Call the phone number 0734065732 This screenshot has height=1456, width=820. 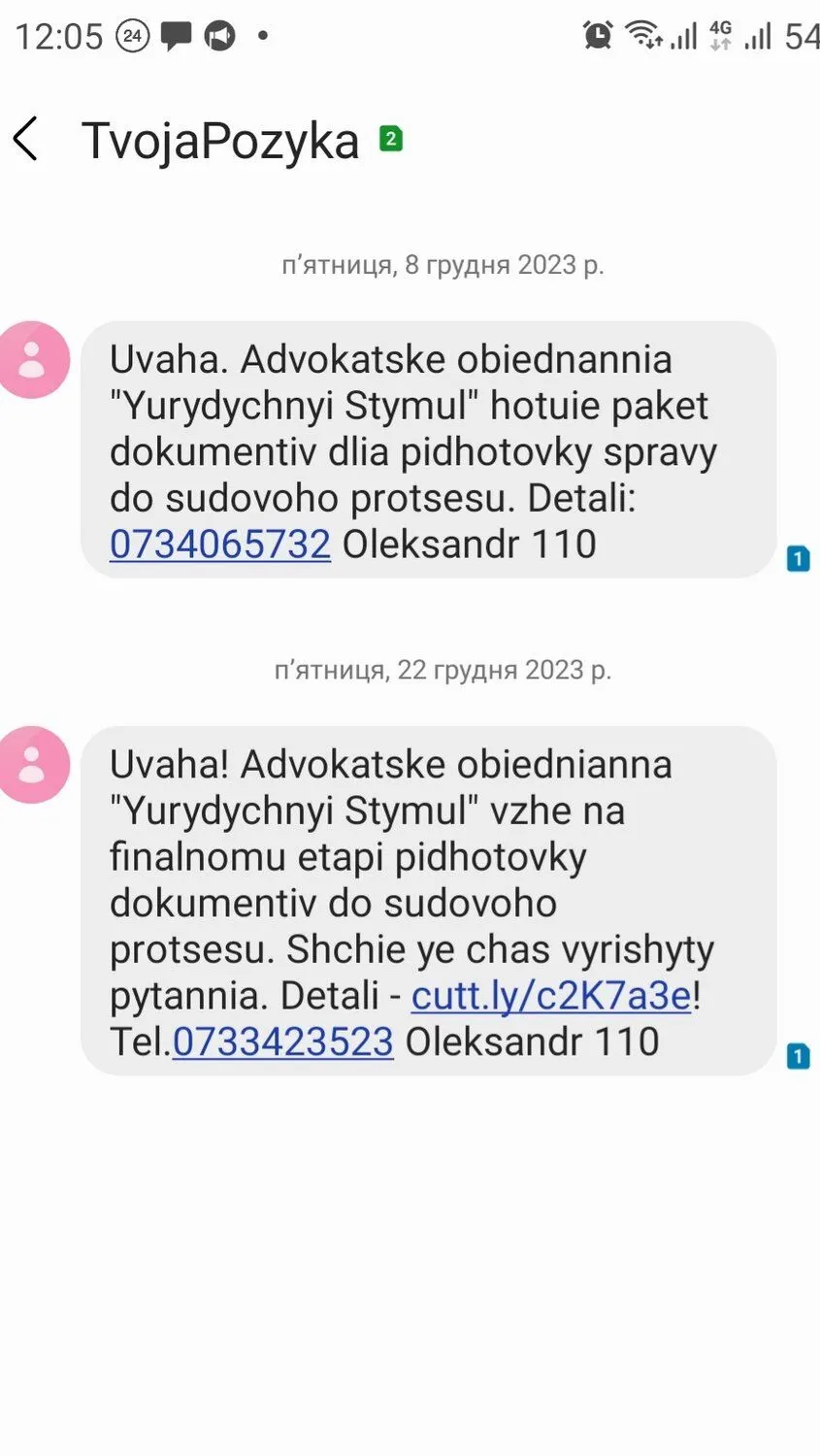[220, 545]
